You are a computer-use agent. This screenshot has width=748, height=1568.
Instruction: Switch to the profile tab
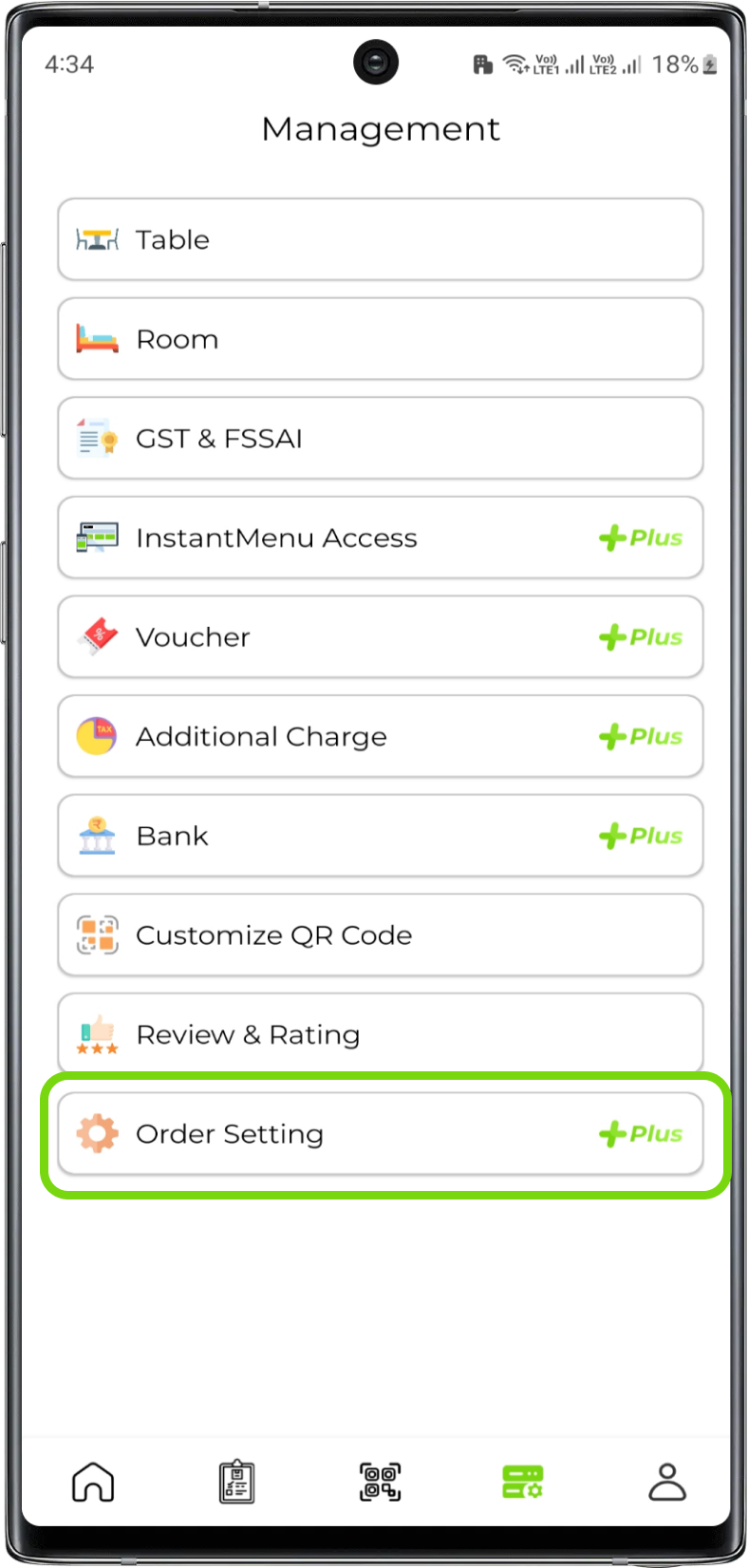coord(667,1482)
